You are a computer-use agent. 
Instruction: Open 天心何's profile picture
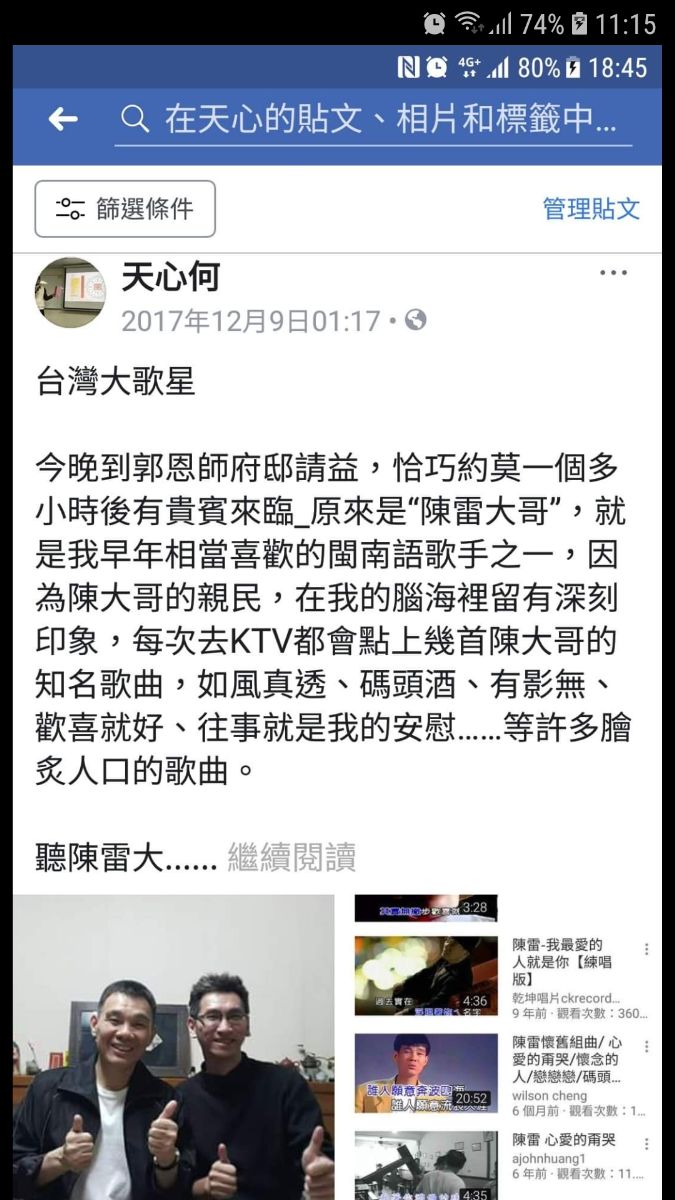71,293
